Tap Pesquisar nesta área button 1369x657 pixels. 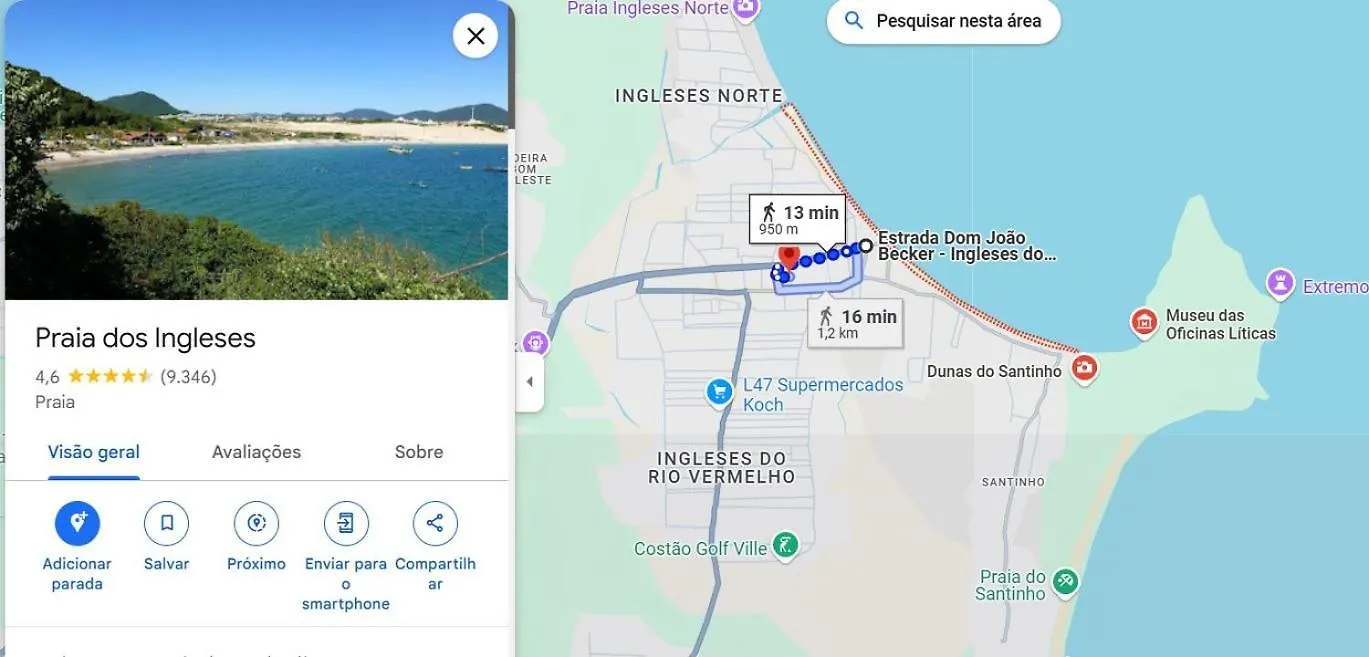[x=943, y=21]
